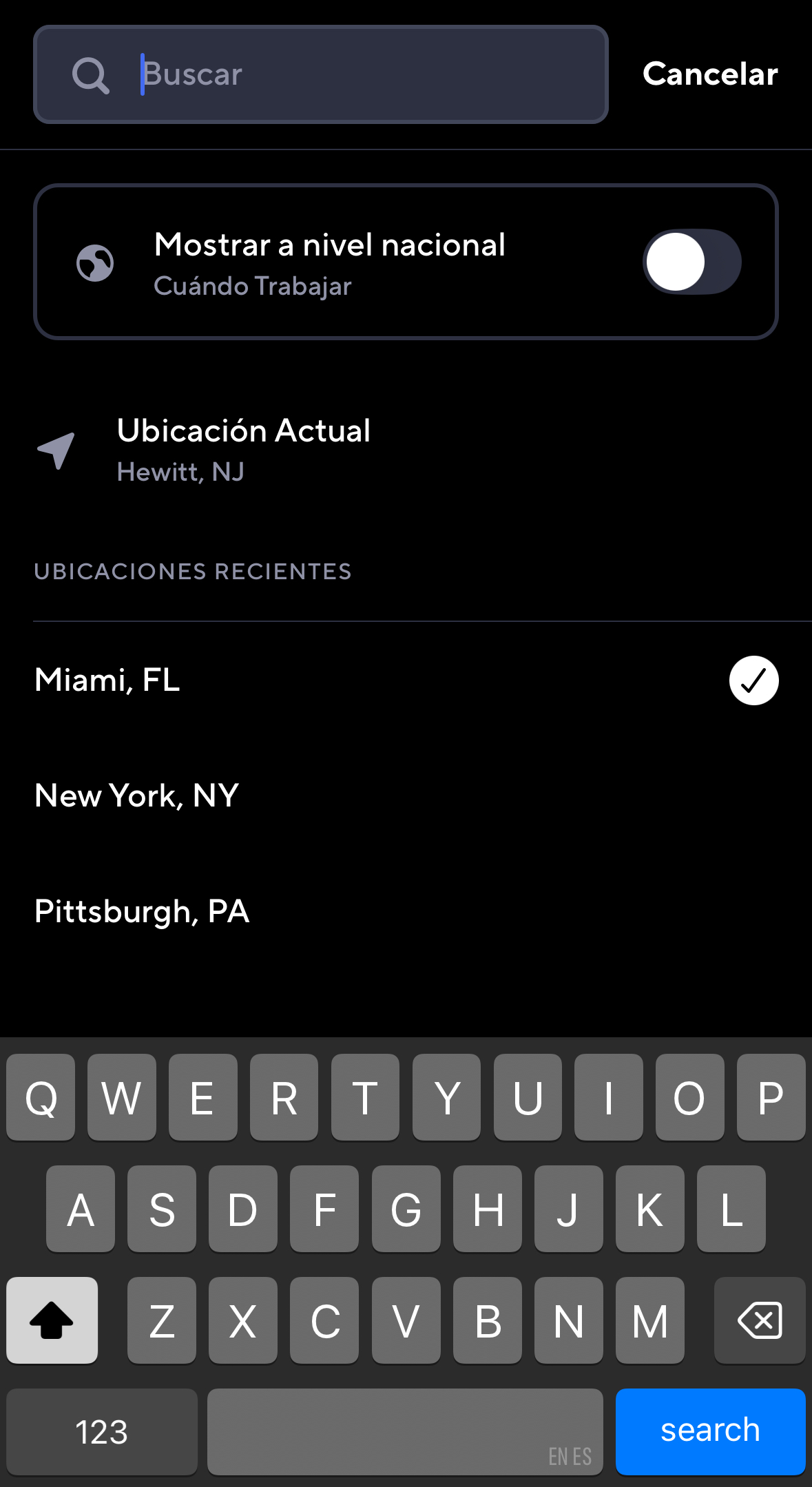Tap the keyboard backspace key
812x1487 pixels.
click(760, 1320)
